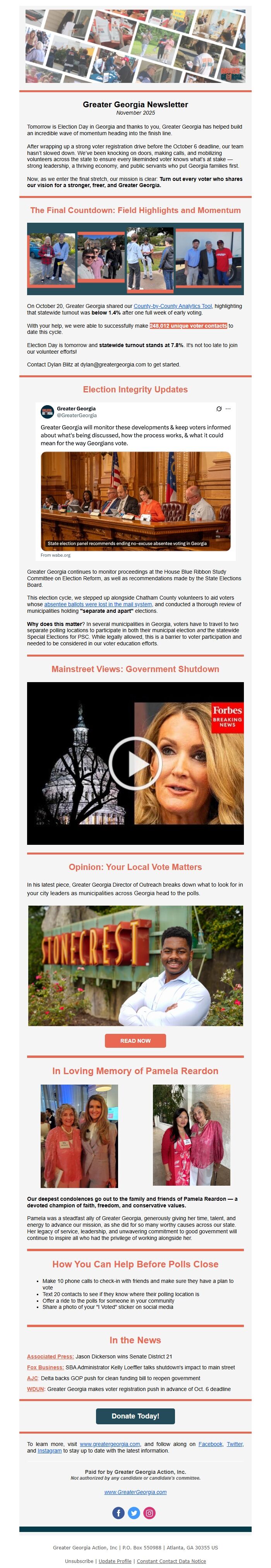Select Update Profile in the footer
The width and height of the screenshot is (271, 1568).
tap(115, 1561)
